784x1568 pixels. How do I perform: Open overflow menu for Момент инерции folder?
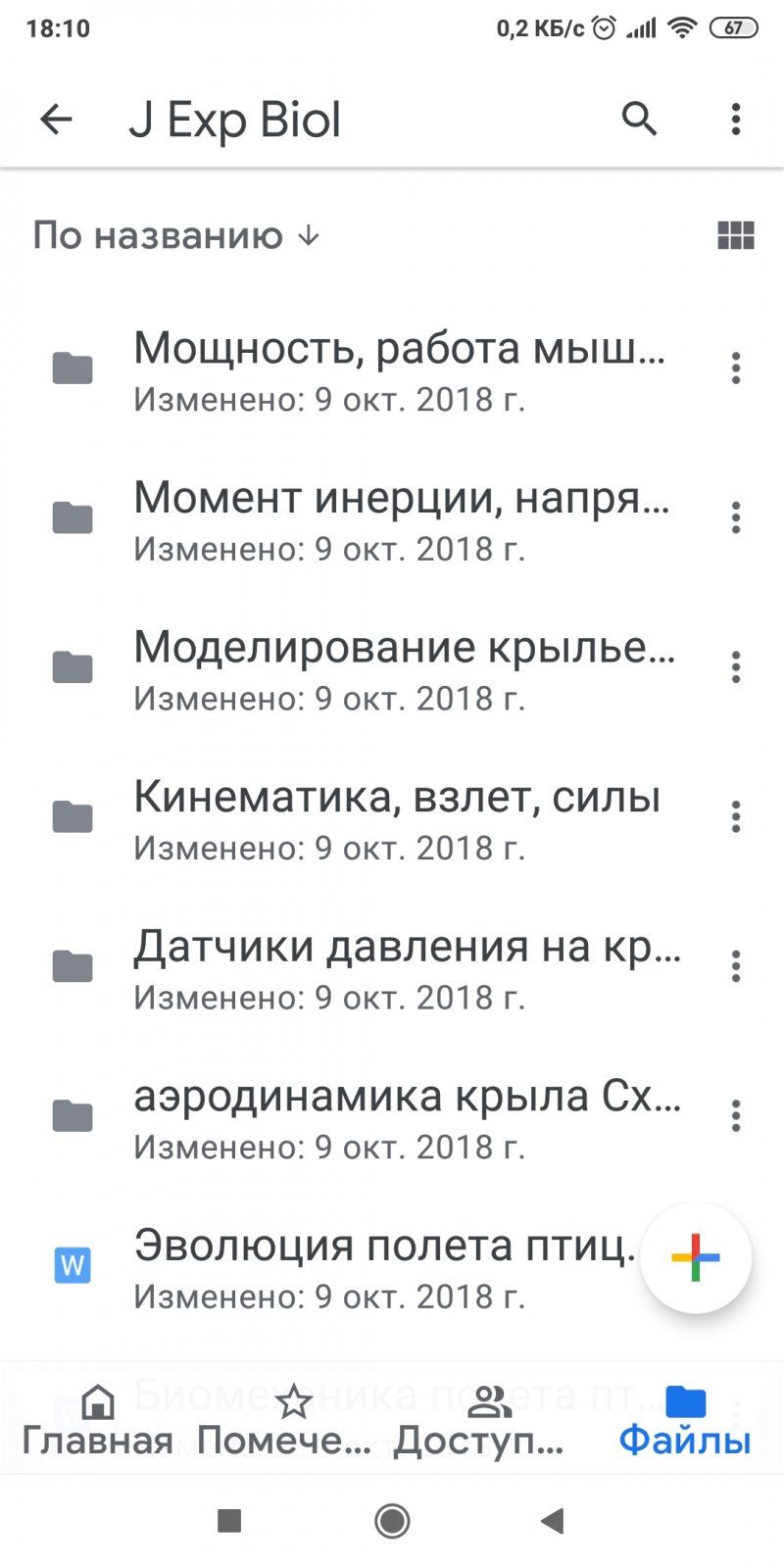pyautogui.click(x=735, y=519)
